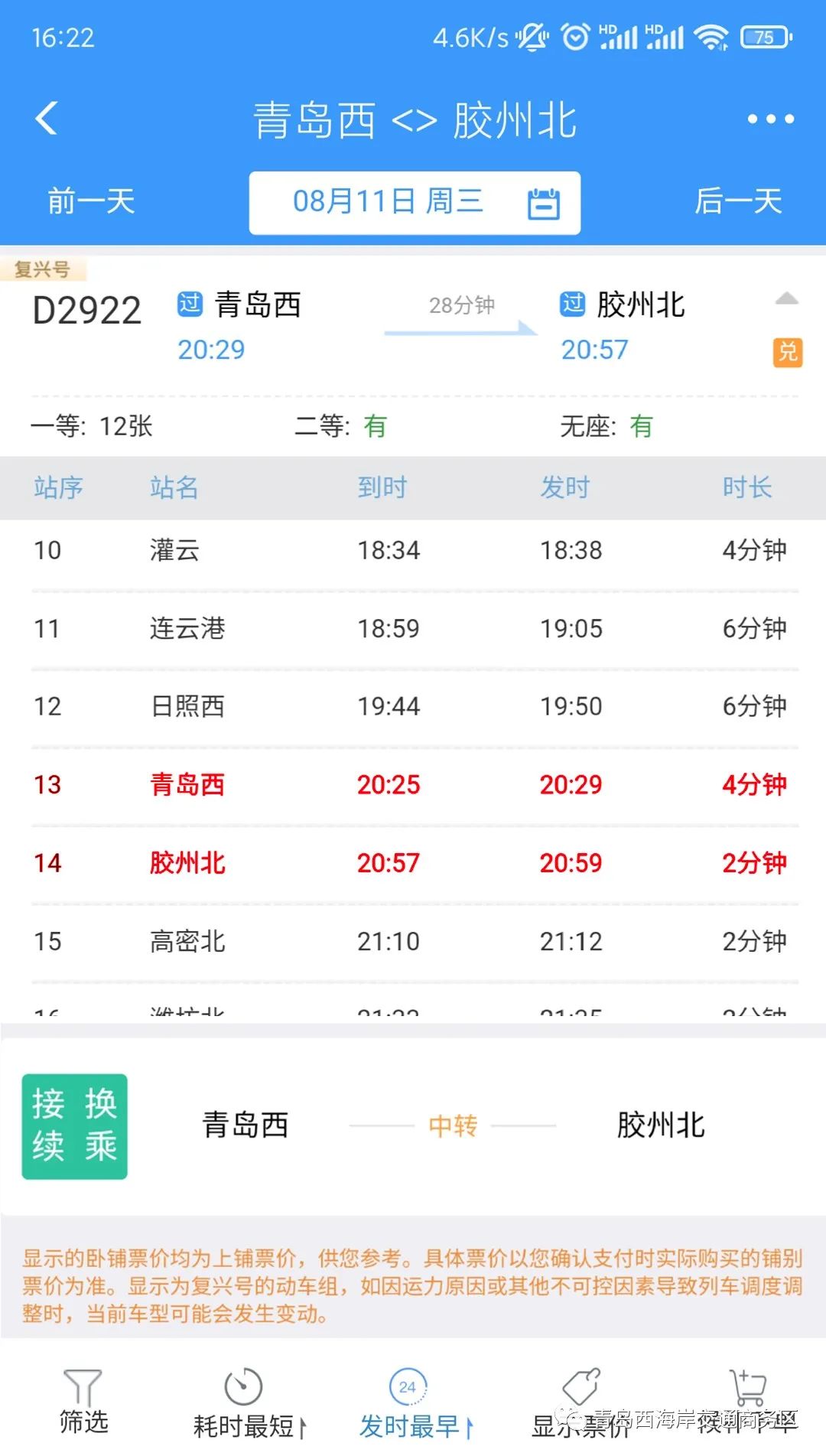Open the three-dot overflow menu
This screenshot has height=1456, width=826.
click(x=770, y=119)
